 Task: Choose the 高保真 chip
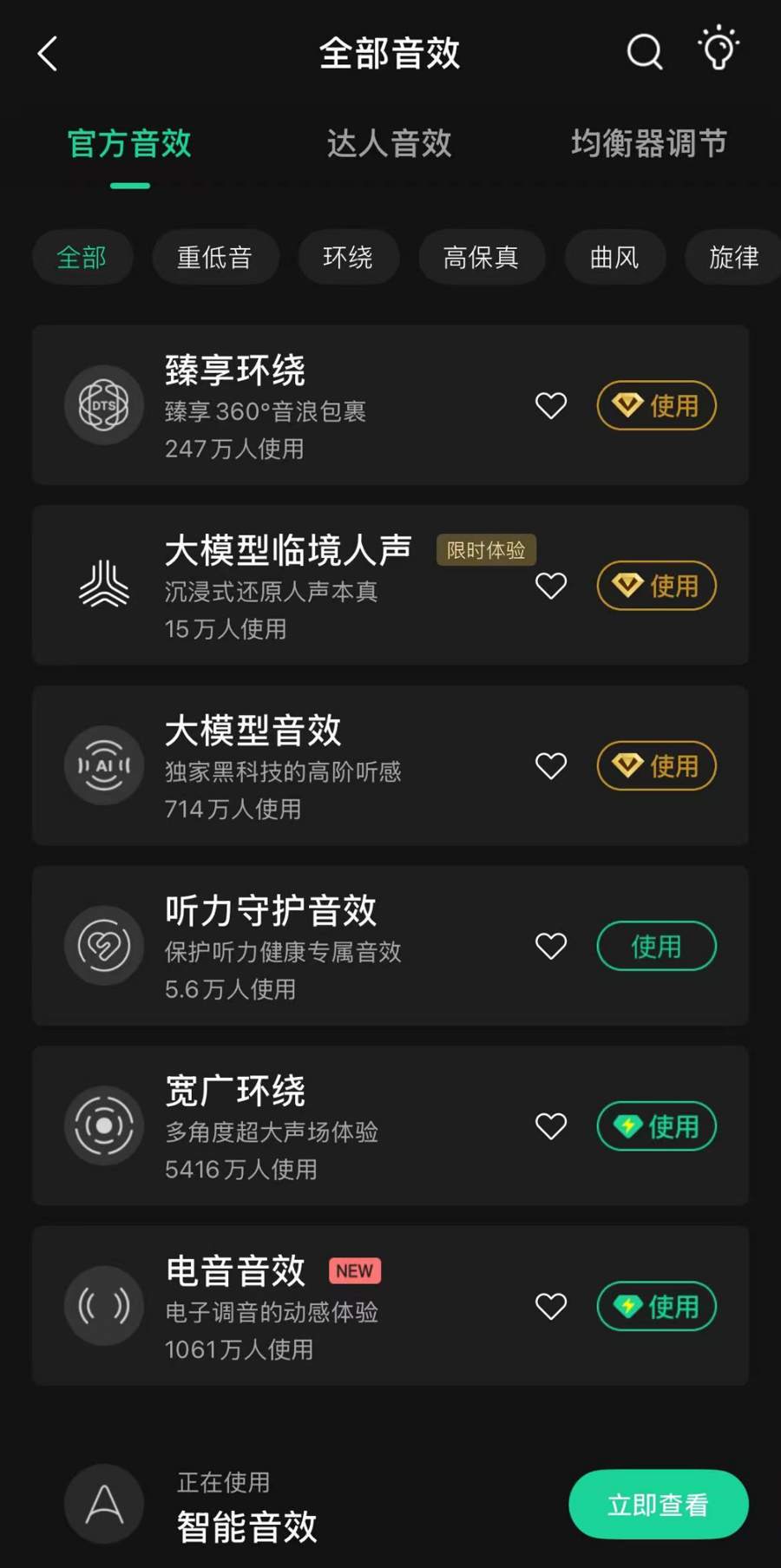[x=481, y=258]
